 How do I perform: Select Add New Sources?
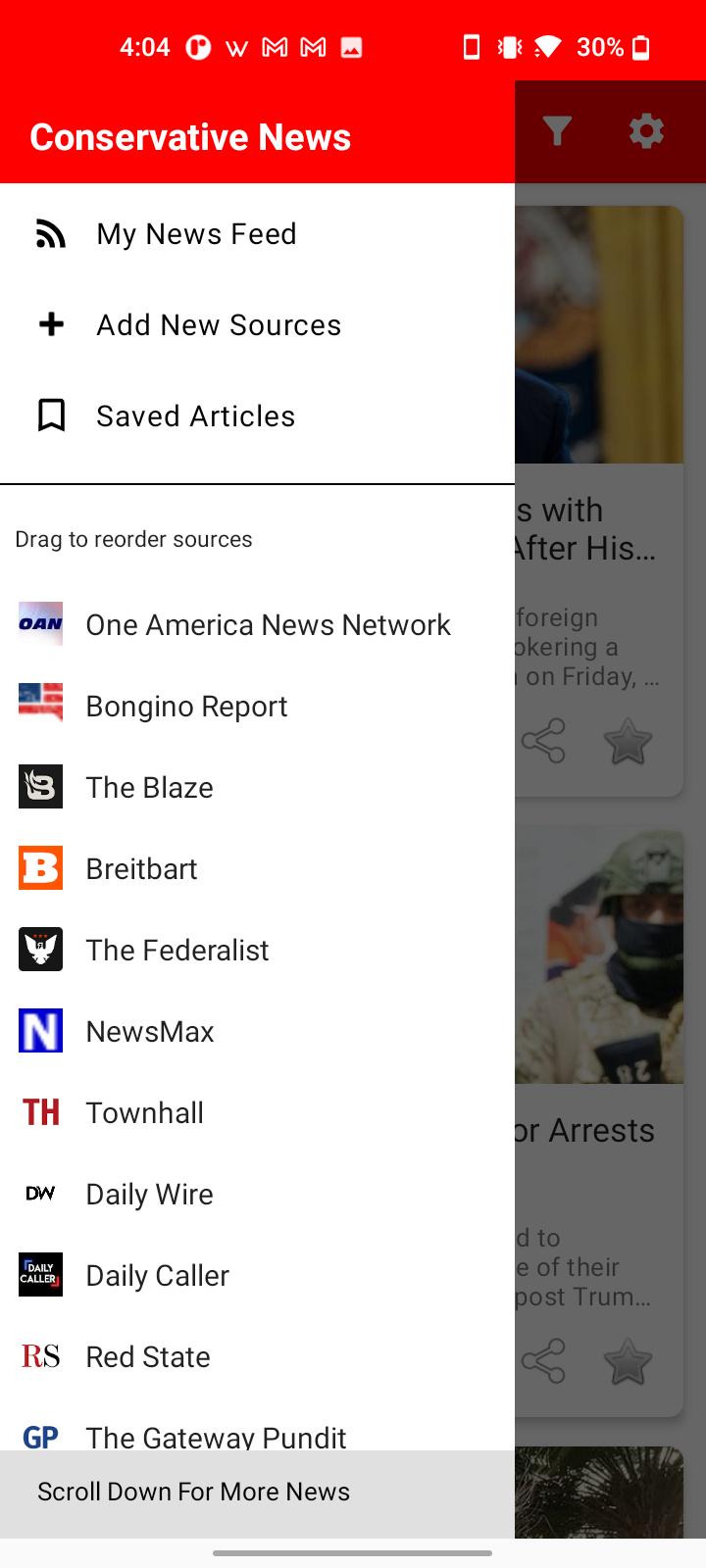click(x=218, y=325)
